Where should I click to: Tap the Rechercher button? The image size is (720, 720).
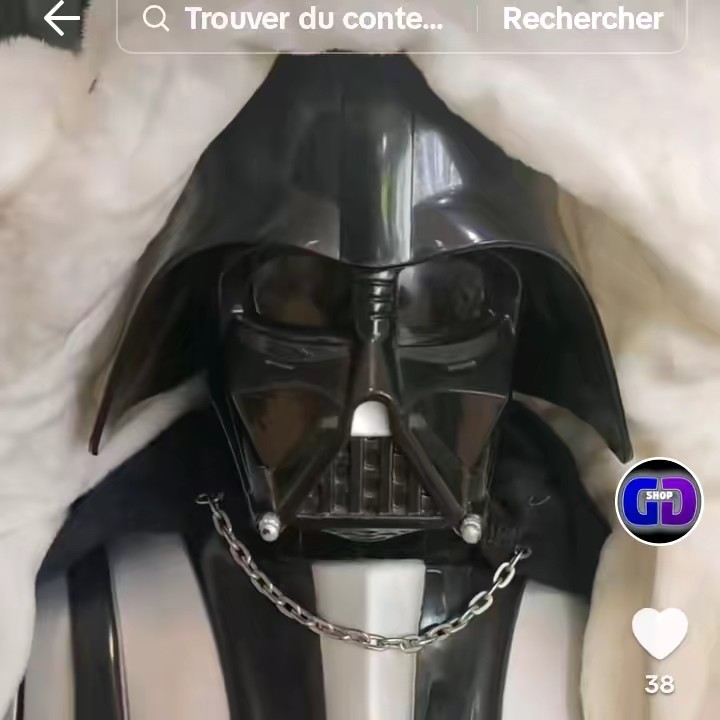point(583,19)
